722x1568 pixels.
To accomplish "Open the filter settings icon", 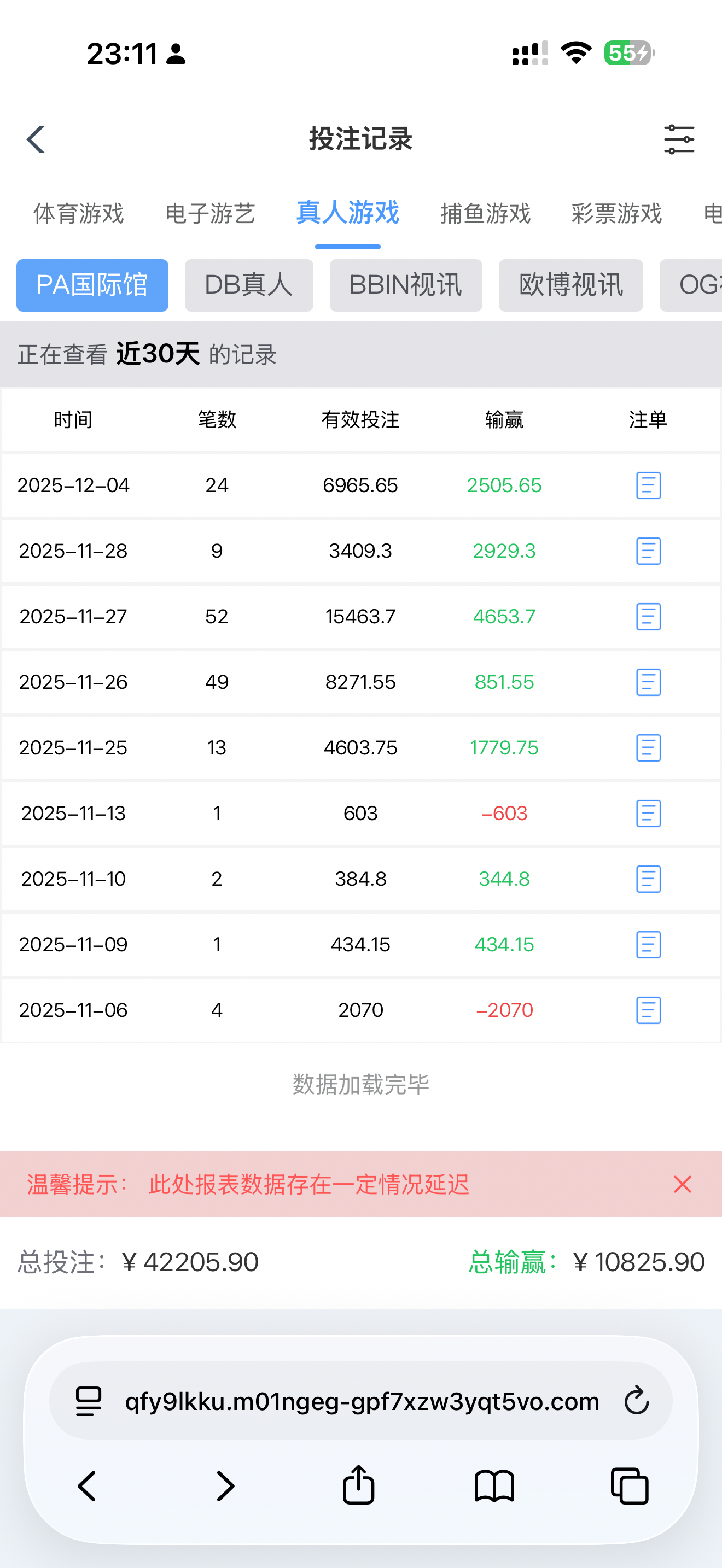I will [679, 139].
